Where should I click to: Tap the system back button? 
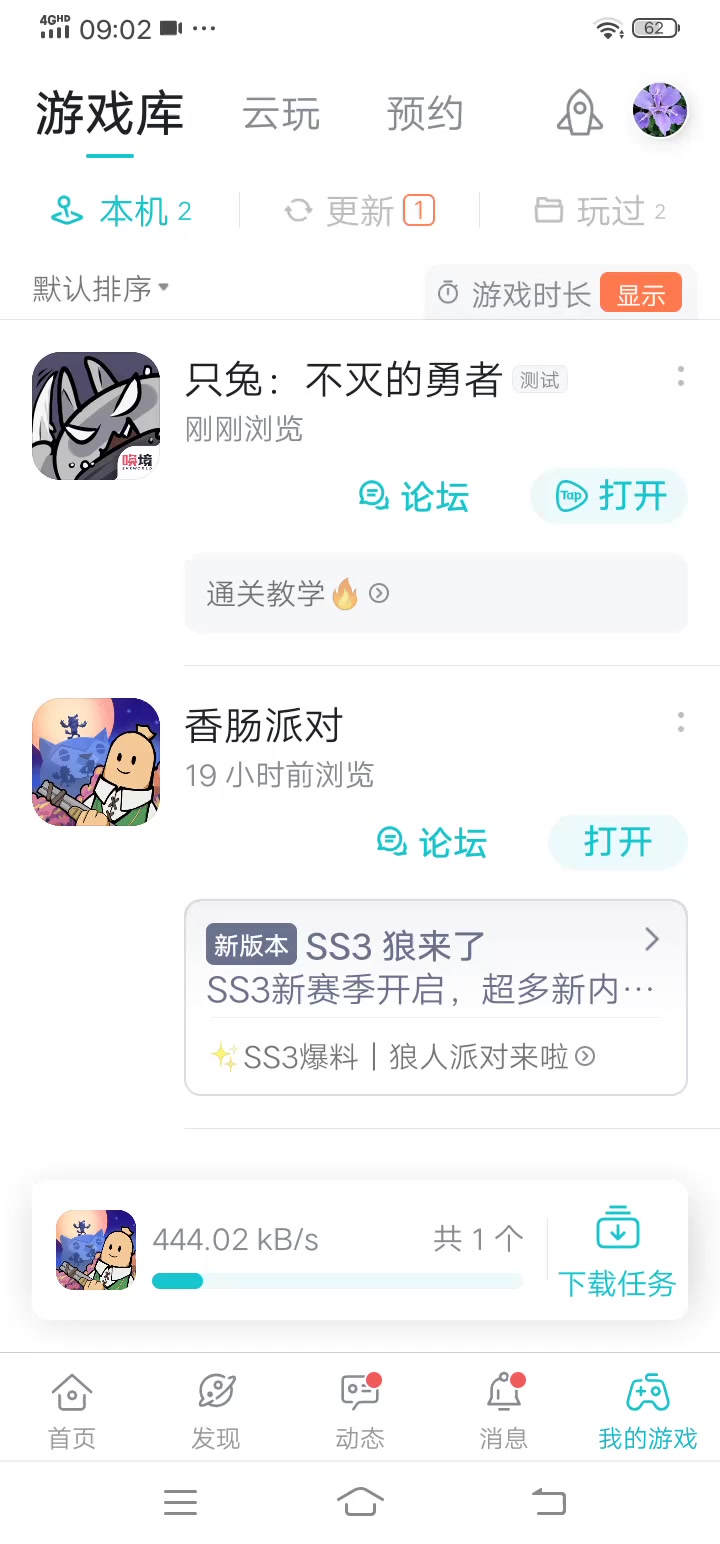coord(548,1501)
